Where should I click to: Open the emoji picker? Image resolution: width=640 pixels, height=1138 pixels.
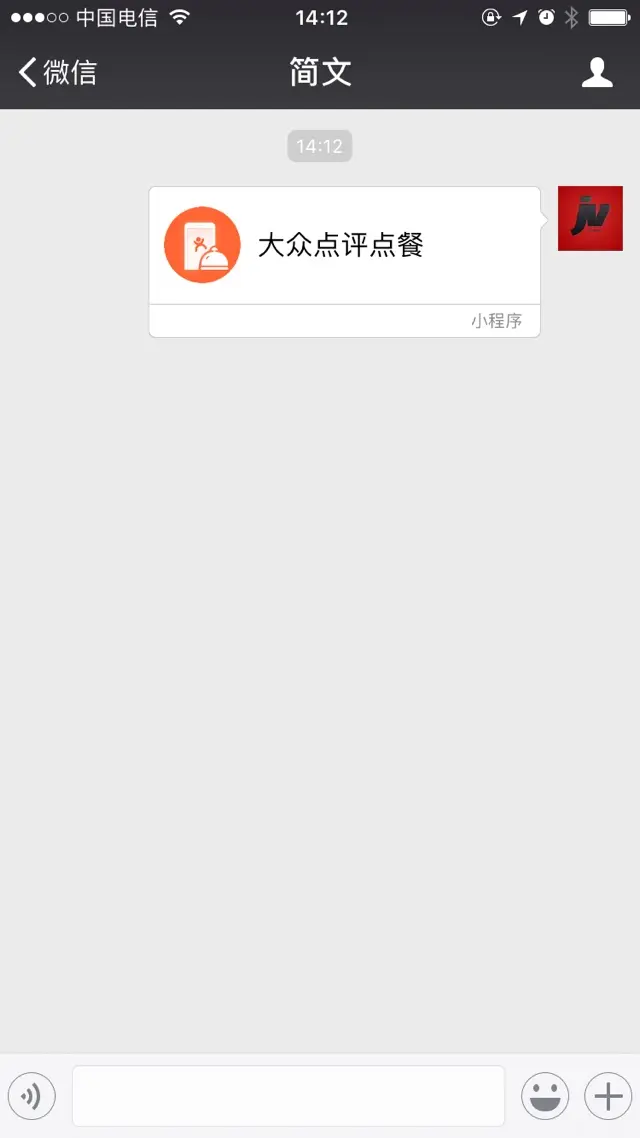tap(545, 1096)
